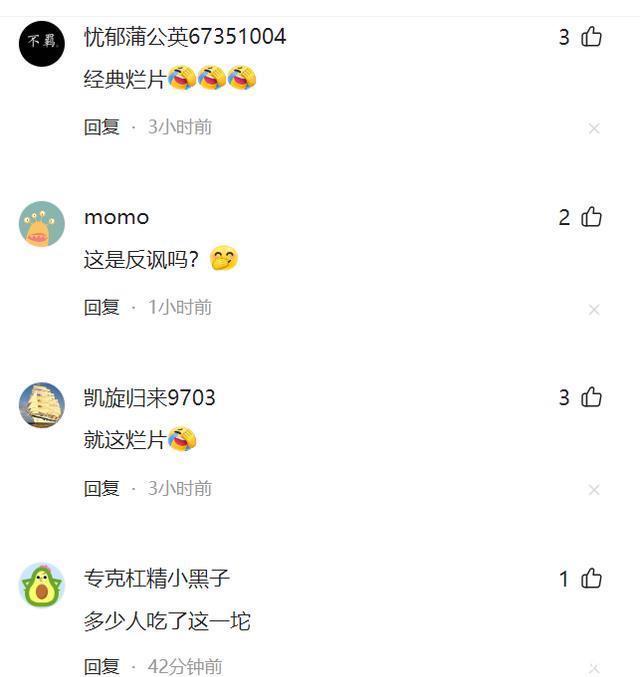Image resolution: width=640 pixels, height=677 pixels.
Task: Open the avocado avatar of 专克杠精小黑子
Action: (x=42, y=585)
